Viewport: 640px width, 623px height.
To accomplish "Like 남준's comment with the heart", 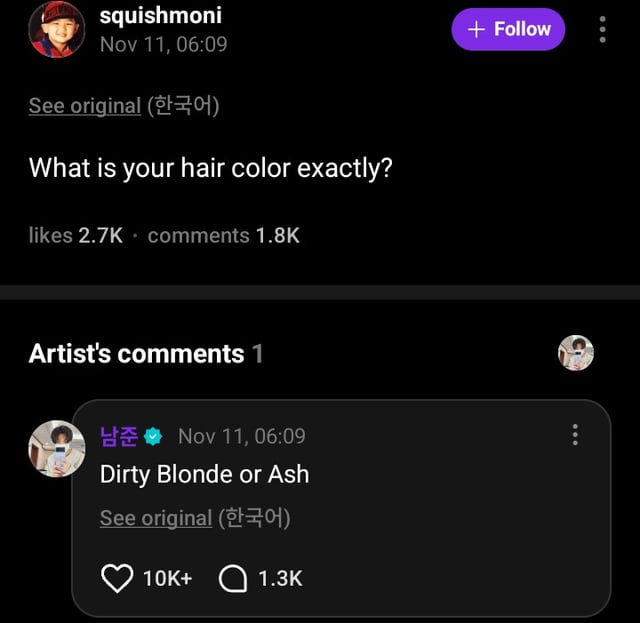I will [x=118, y=578].
